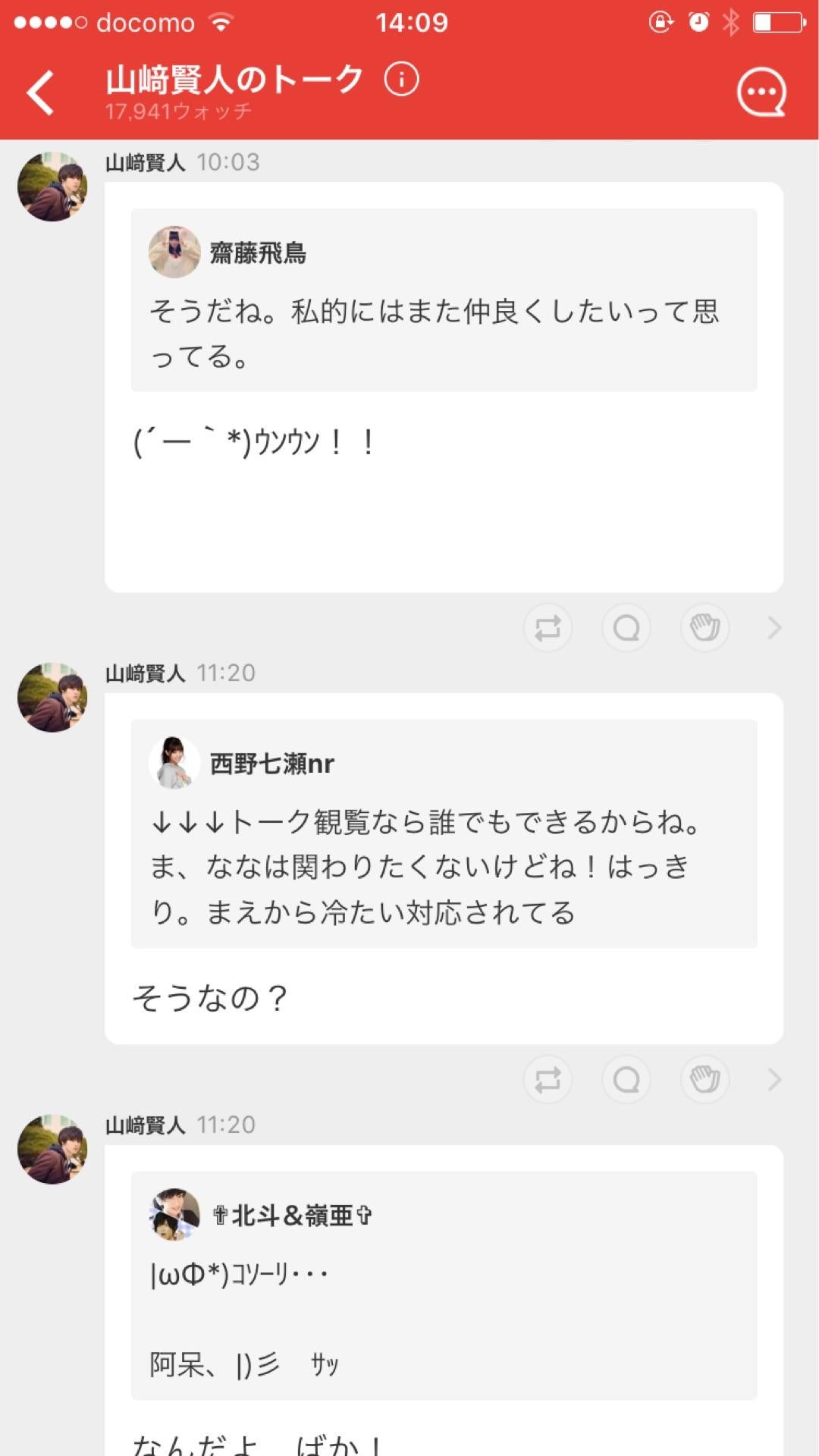Tap the back arrow to leave the talk
The image size is (819, 1456).
tap(42, 91)
